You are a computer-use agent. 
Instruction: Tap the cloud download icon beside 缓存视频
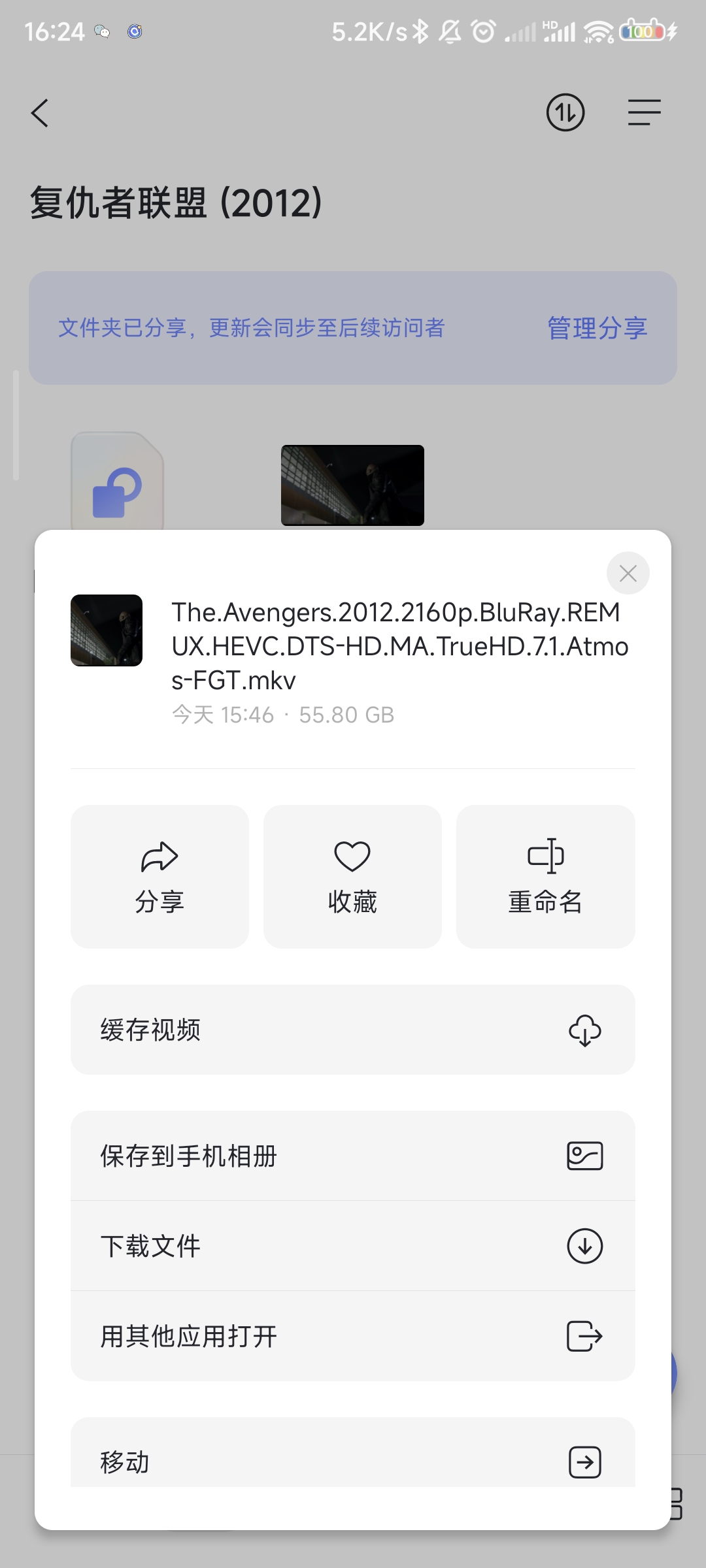point(585,1031)
